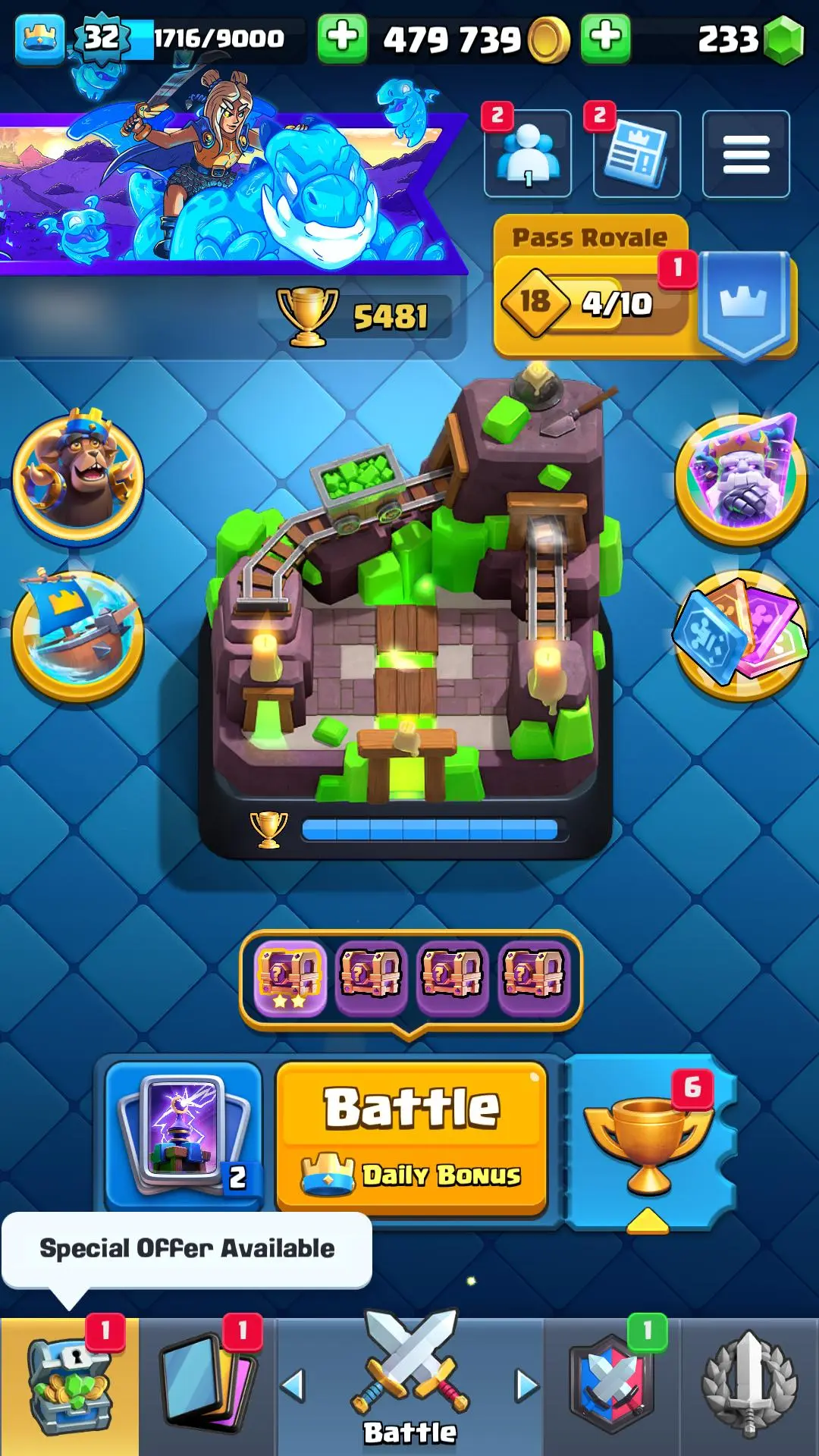Open the card bundle offer badge
The height and width of the screenshot is (1456, 819).
[740, 633]
